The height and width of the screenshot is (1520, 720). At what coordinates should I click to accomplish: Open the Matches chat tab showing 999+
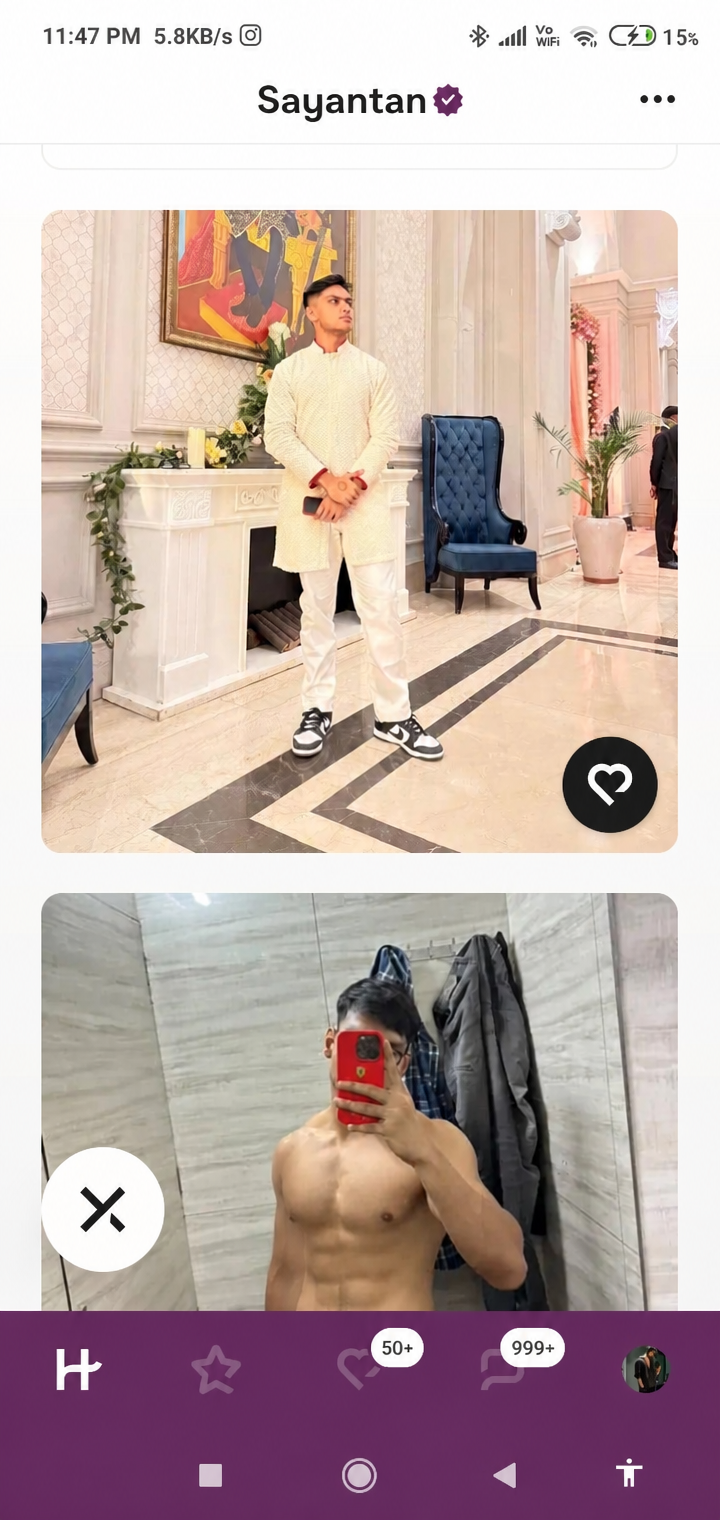(x=504, y=1368)
